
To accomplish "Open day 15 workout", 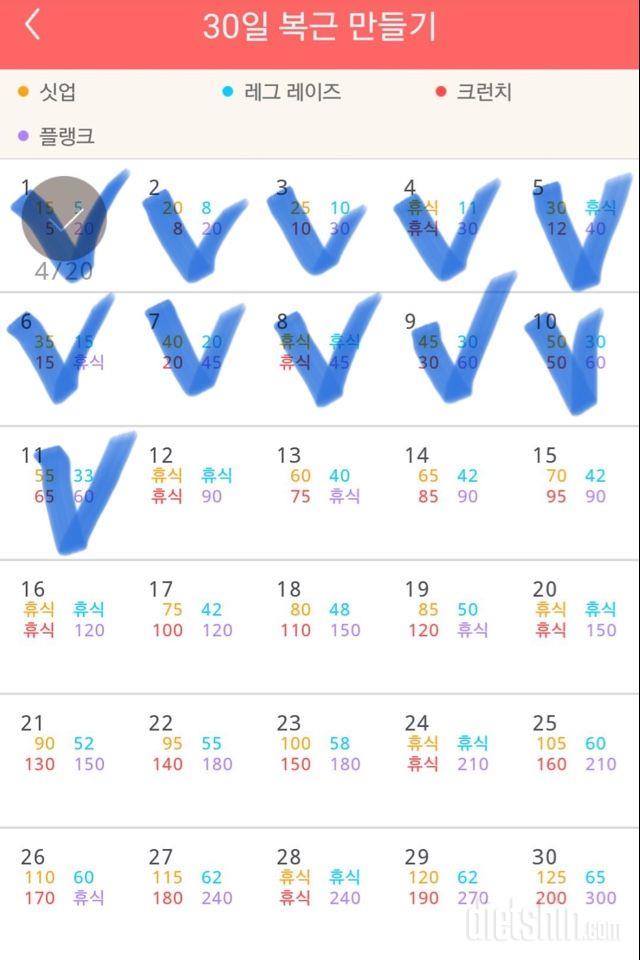I will coord(576,492).
